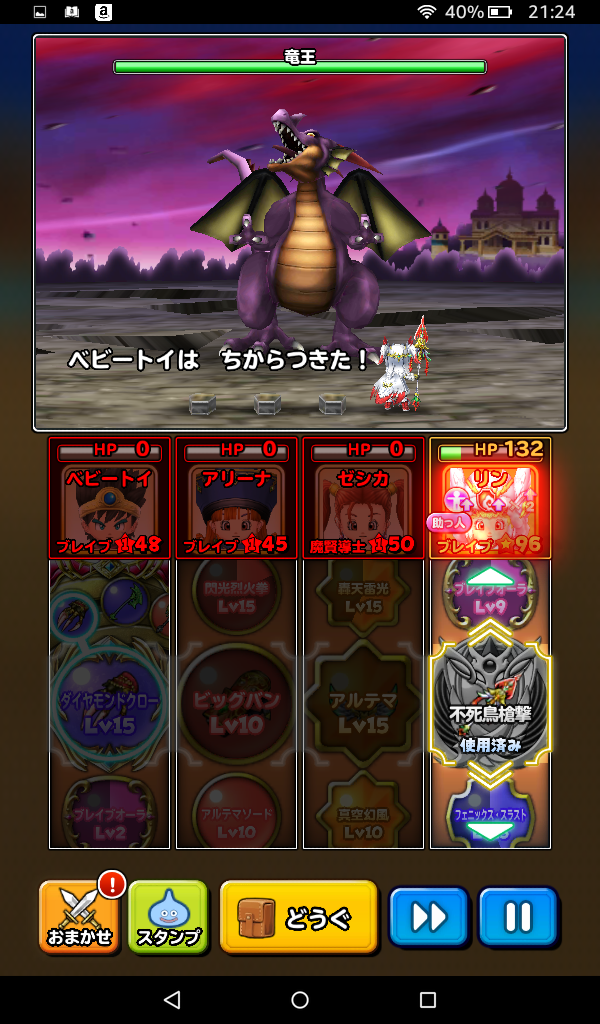The height and width of the screenshot is (1024, 600).
Task: Select アリーナ's character card
Action: coord(237,498)
